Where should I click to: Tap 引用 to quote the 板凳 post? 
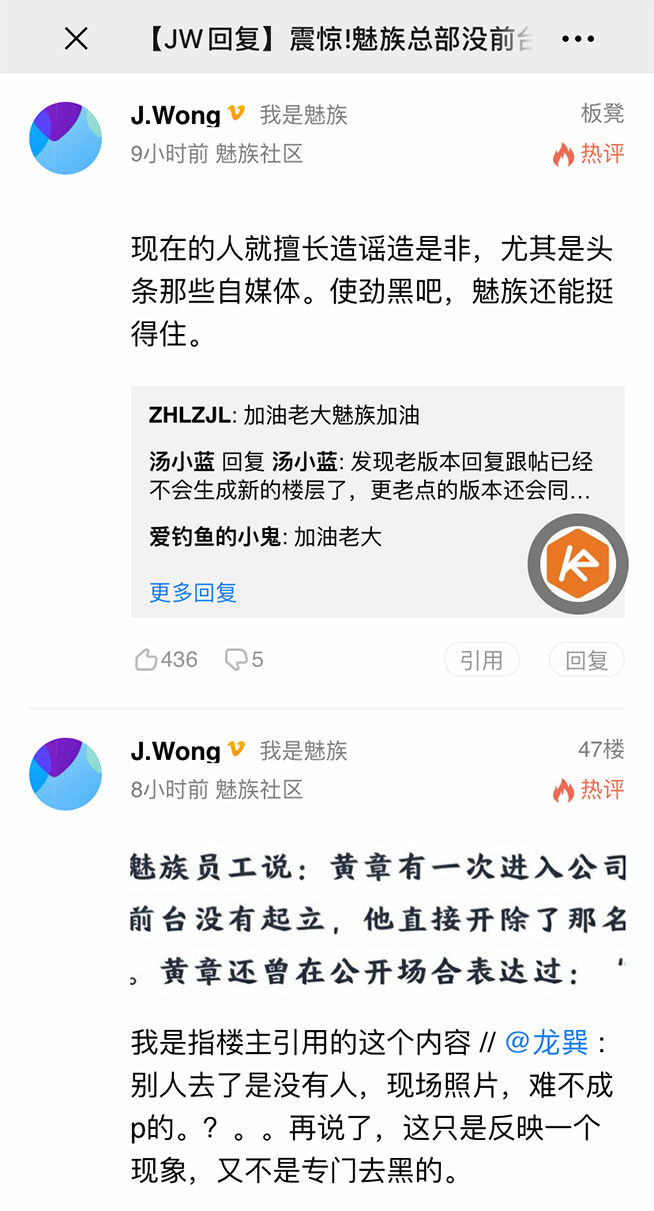click(x=481, y=660)
